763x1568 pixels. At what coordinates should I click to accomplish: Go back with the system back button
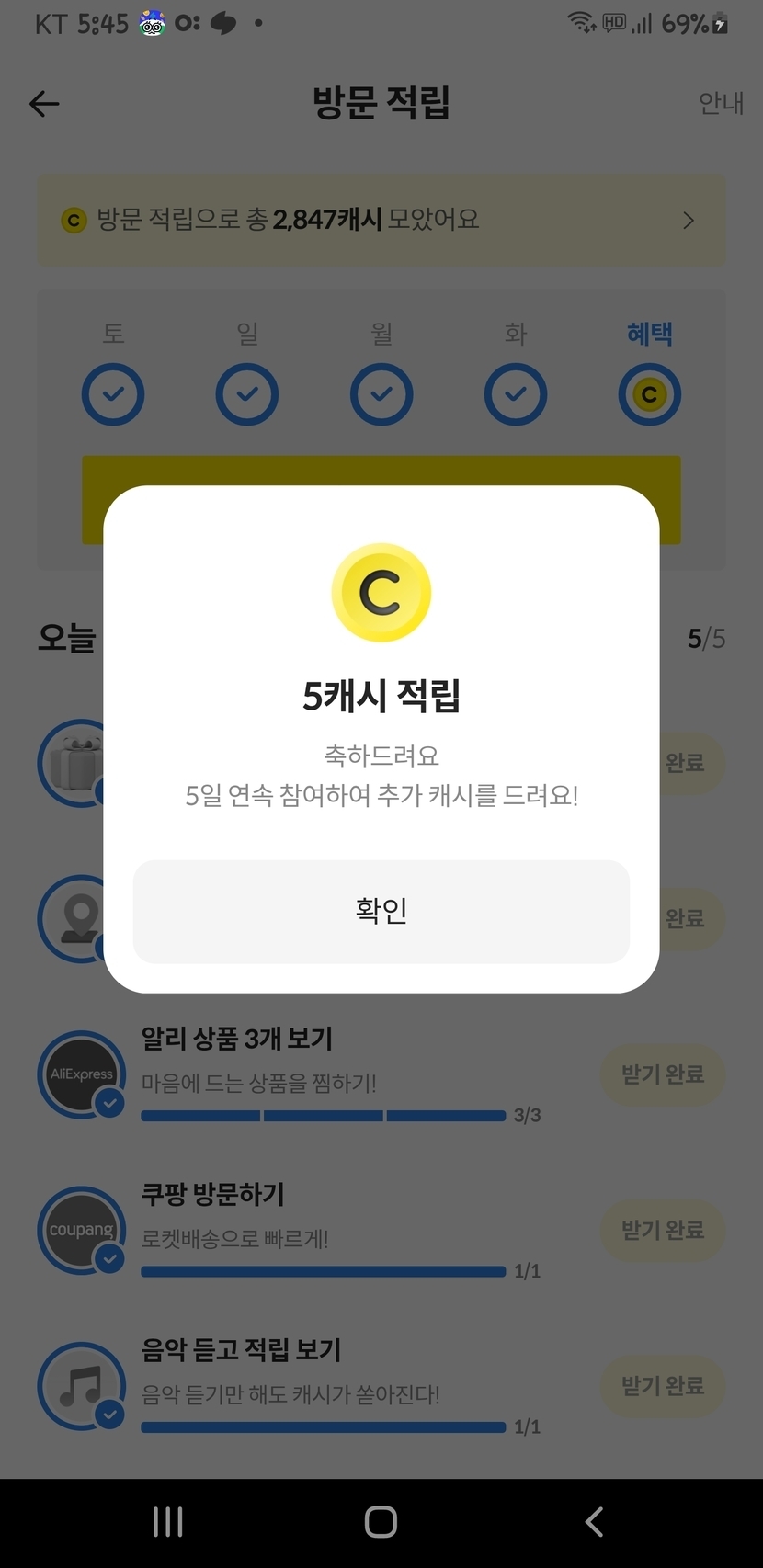click(x=594, y=1521)
